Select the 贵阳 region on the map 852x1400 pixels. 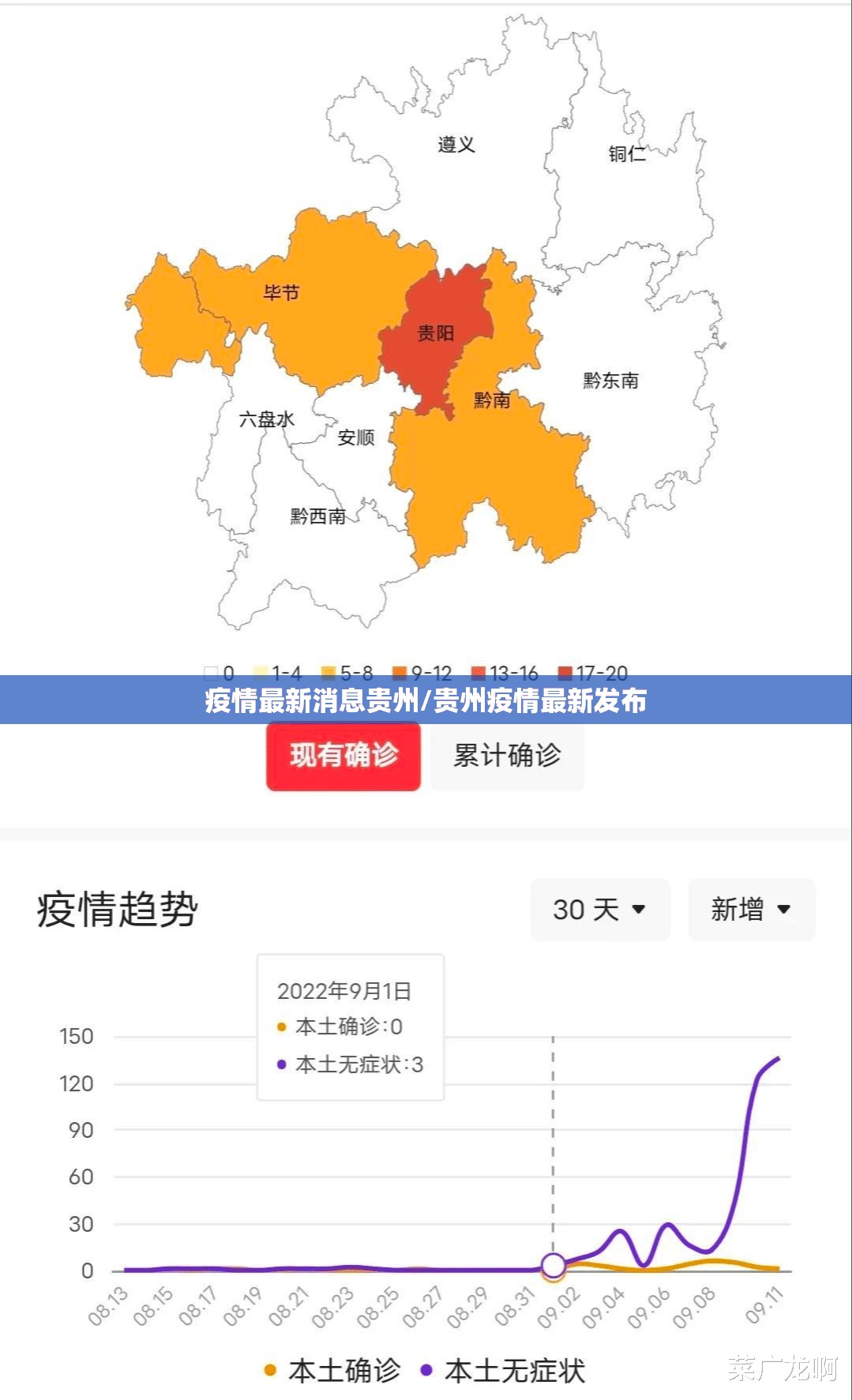435,334
